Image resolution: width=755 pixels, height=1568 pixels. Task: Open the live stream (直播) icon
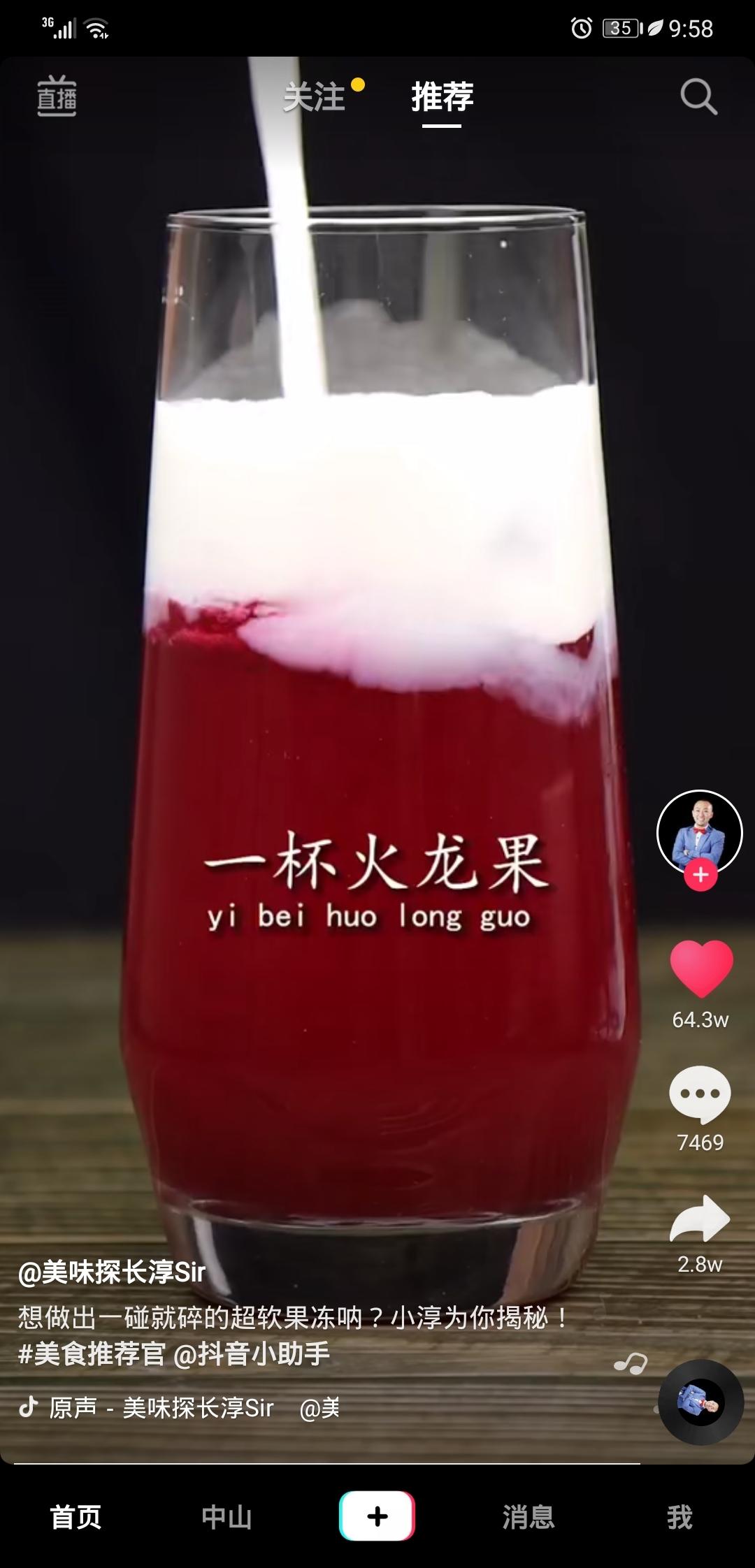click(x=57, y=96)
